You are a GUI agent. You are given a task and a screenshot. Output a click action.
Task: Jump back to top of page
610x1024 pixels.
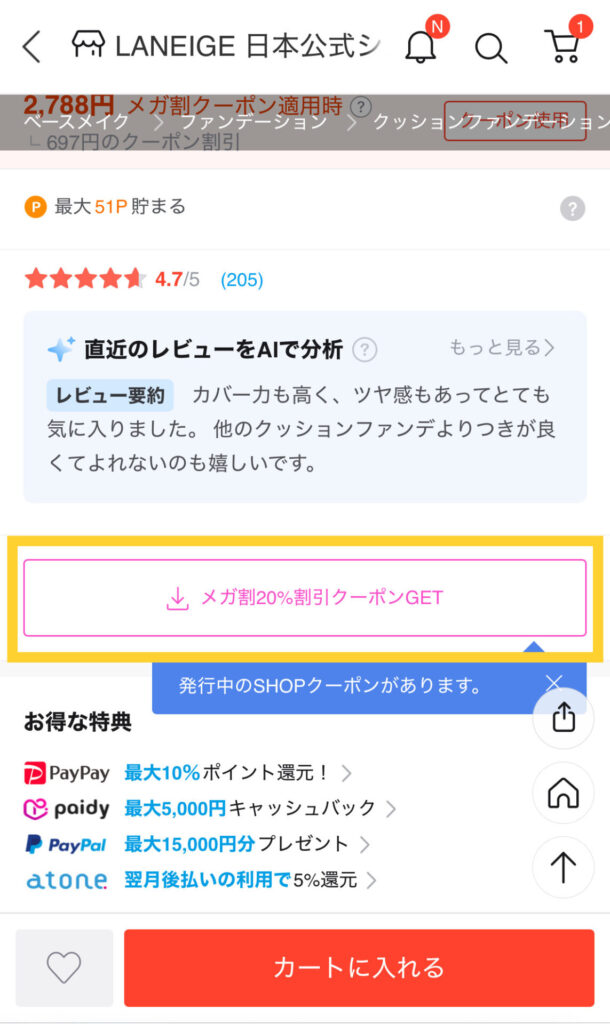pyautogui.click(x=563, y=867)
